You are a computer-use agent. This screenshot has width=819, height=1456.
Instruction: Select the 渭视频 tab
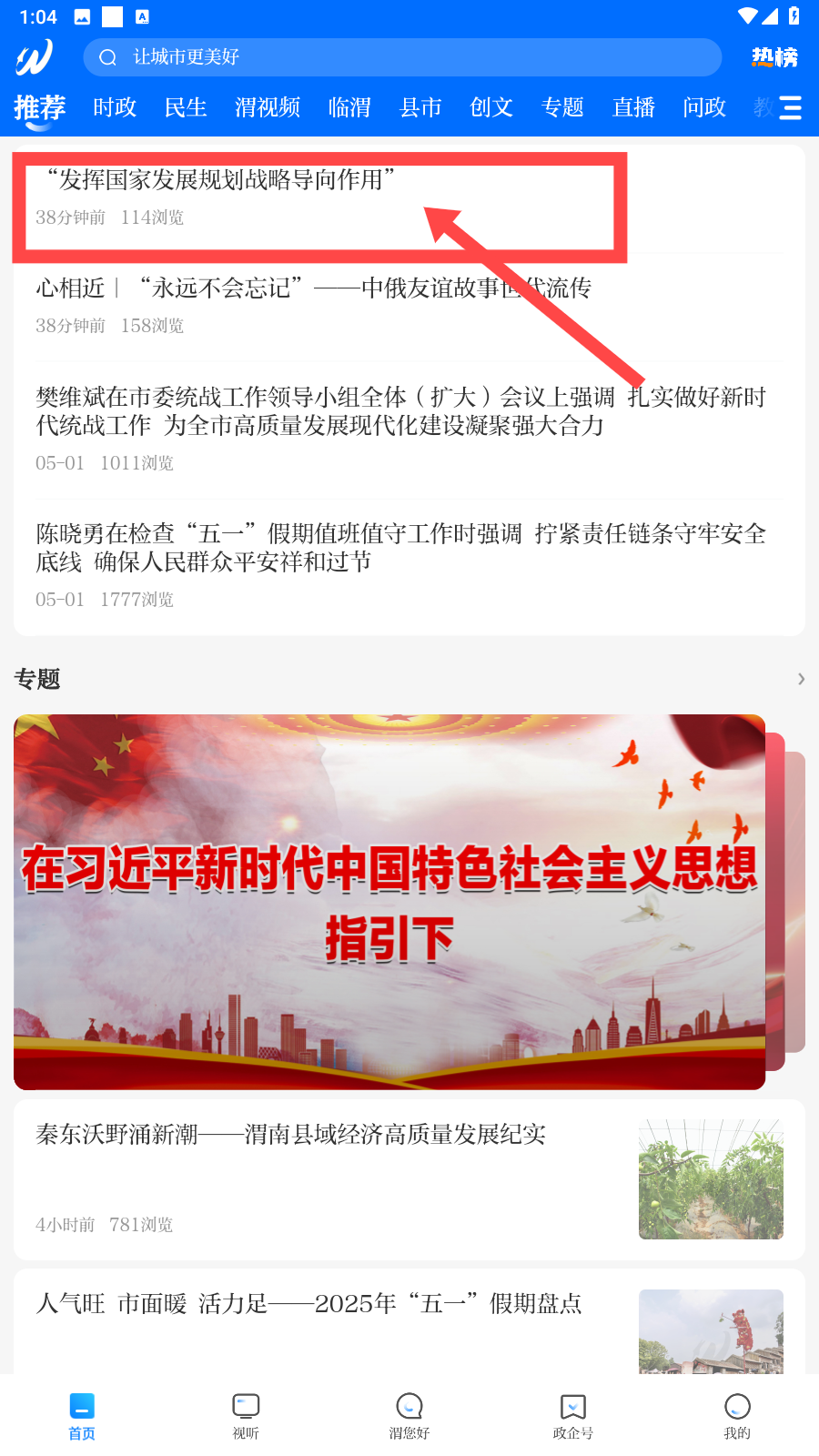(268, 107)
